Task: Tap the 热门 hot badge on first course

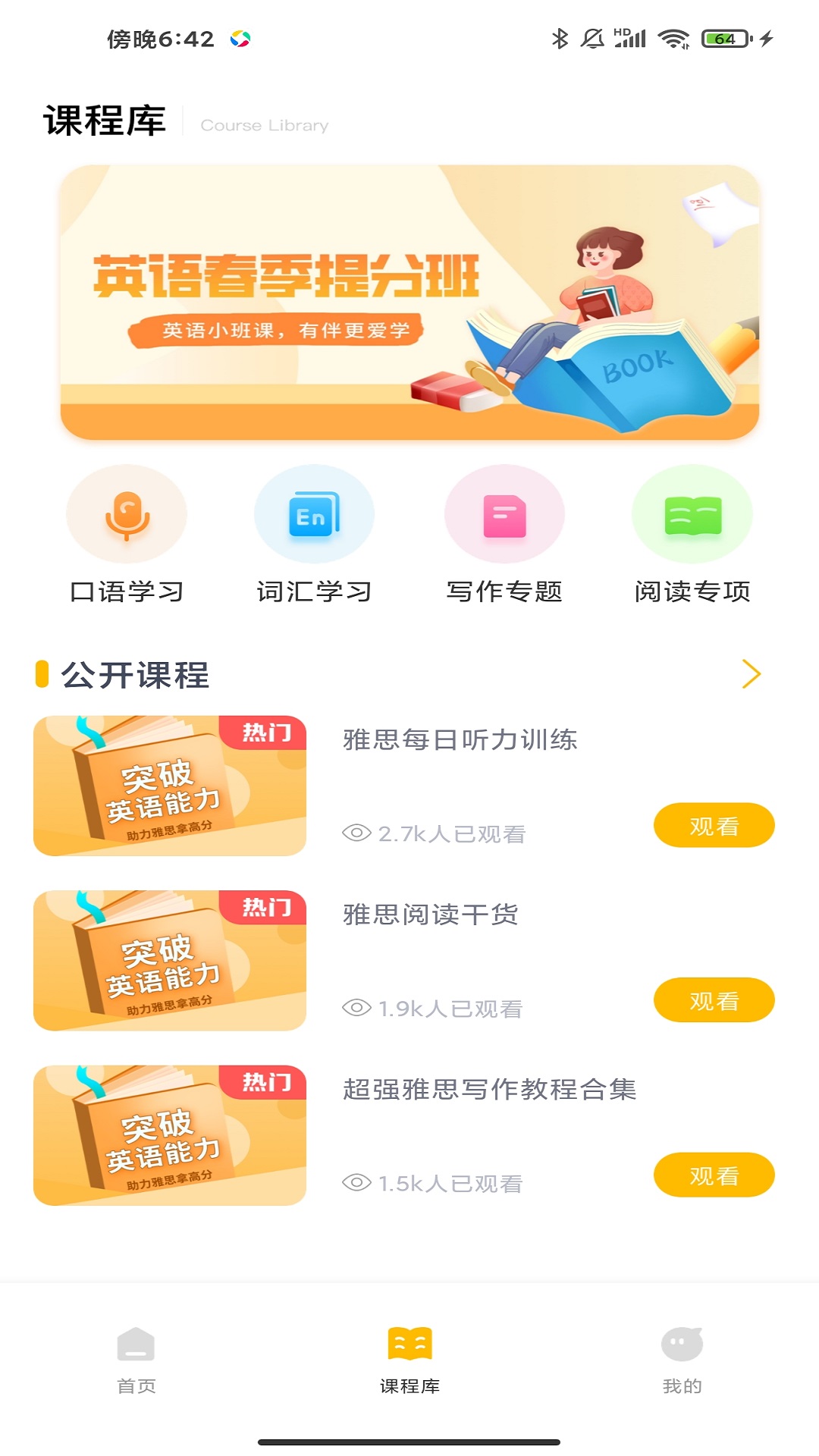Action: click(267, 730)
